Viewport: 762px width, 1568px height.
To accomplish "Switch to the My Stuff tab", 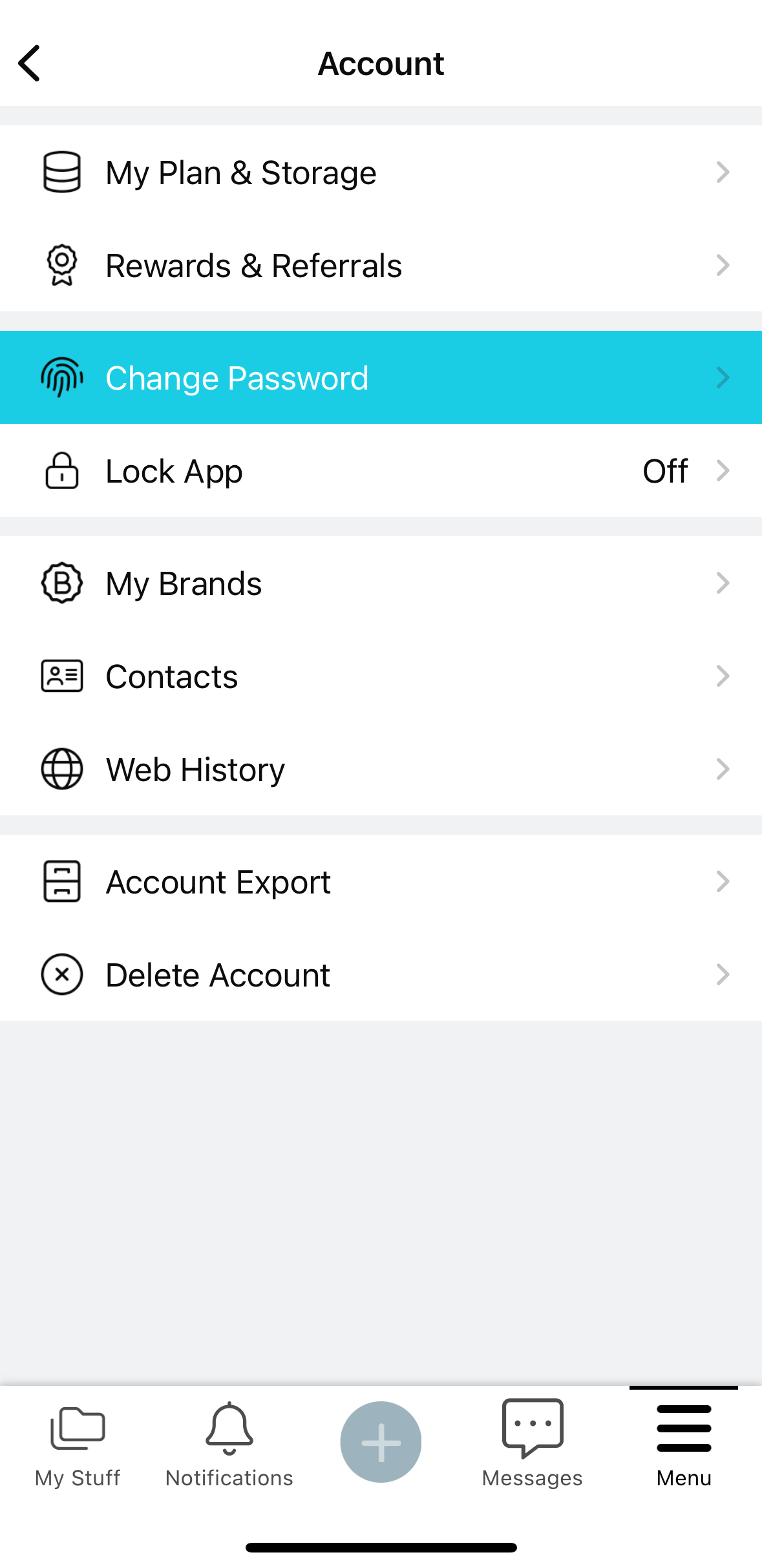I will [78, 1445].
